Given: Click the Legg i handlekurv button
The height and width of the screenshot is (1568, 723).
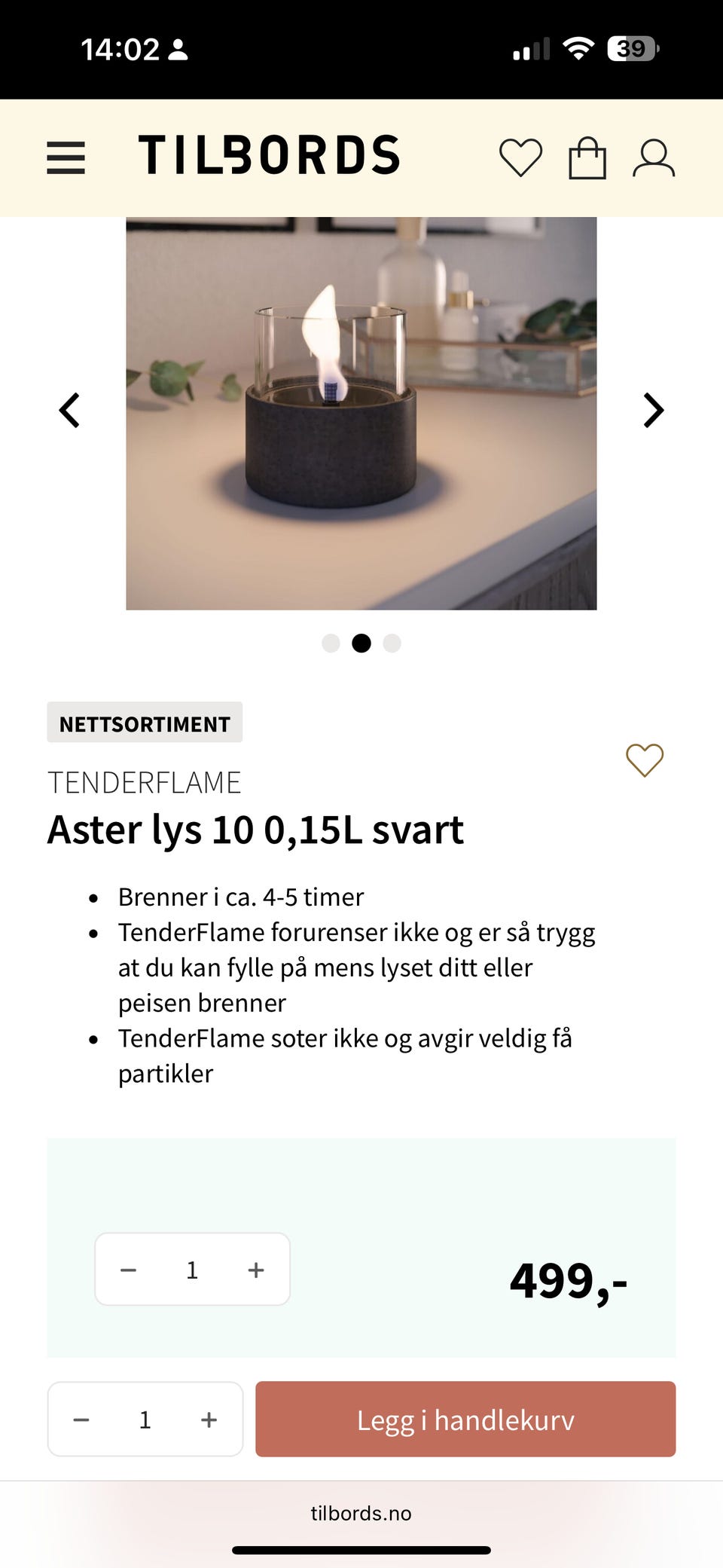Looking at the screenshot, I should click(465, 1419).
